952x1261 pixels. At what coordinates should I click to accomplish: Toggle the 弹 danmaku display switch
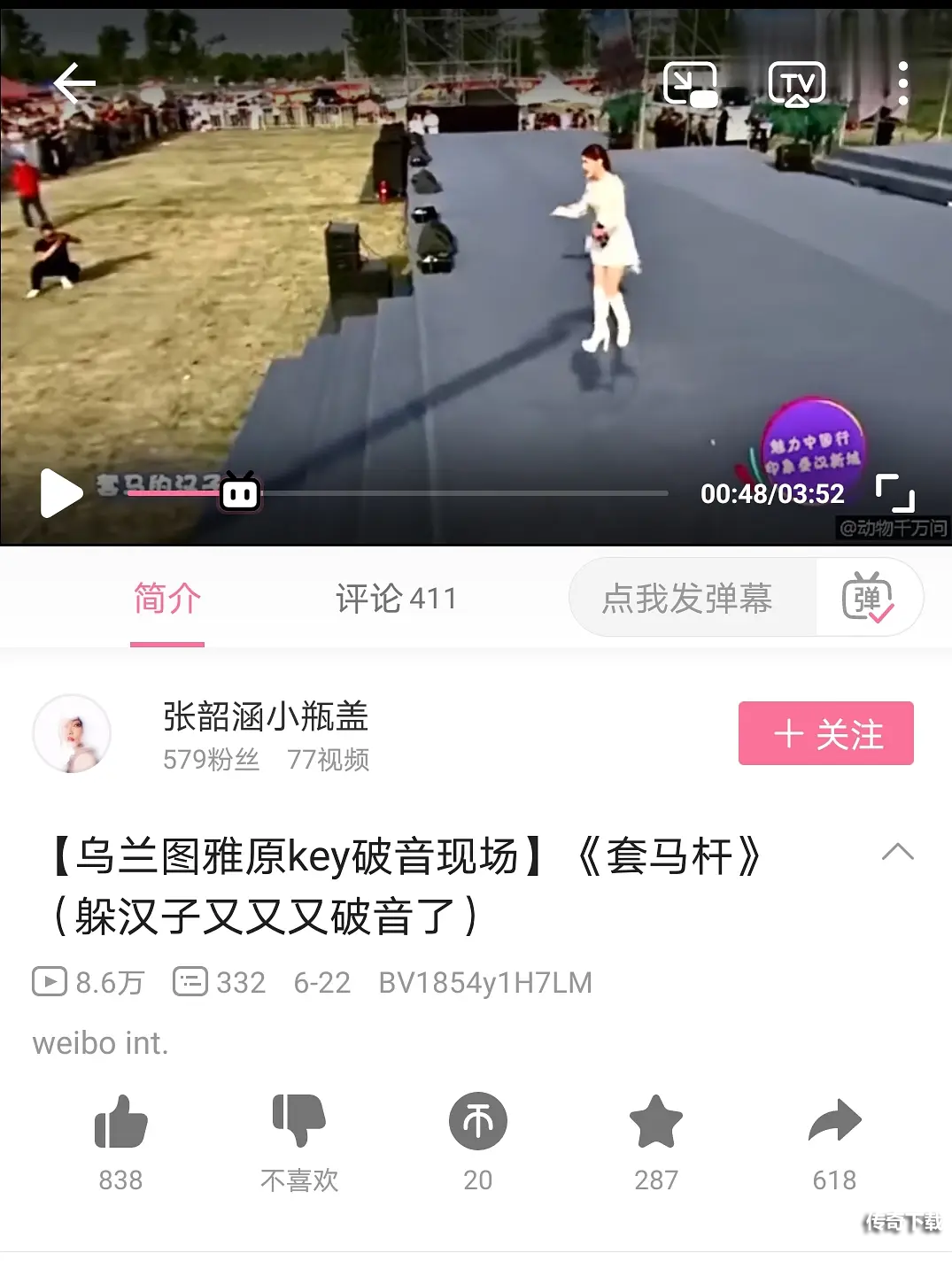[868, 599]
